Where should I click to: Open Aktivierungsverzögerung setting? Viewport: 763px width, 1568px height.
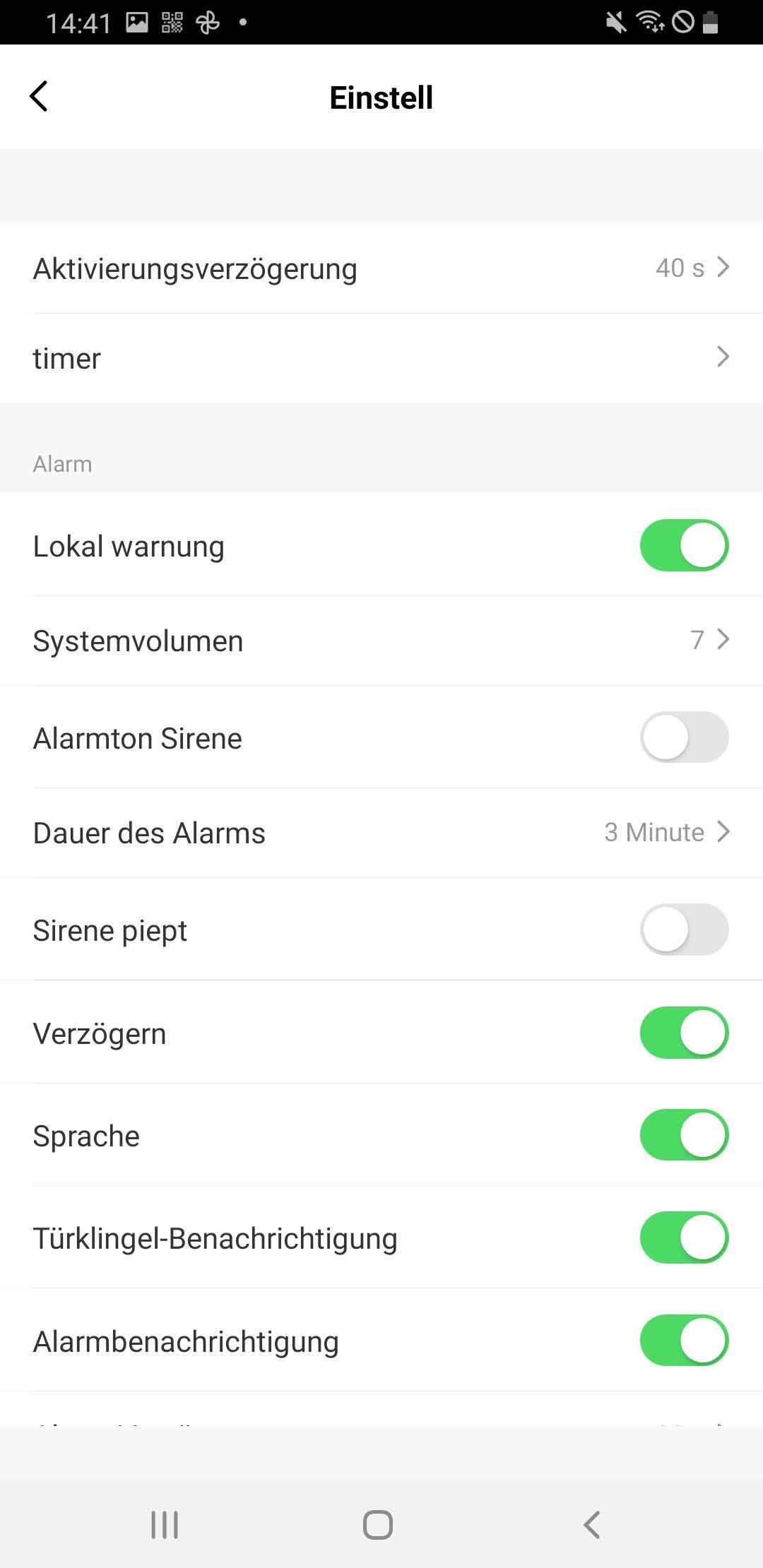pos(381,268)
